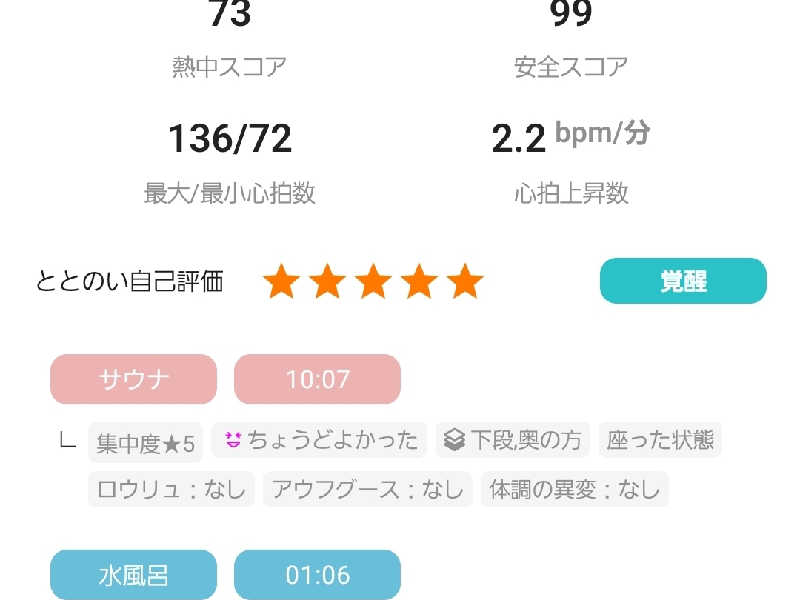
Task: Tap the 座った状態 tag
Action: tap(660, 440)
